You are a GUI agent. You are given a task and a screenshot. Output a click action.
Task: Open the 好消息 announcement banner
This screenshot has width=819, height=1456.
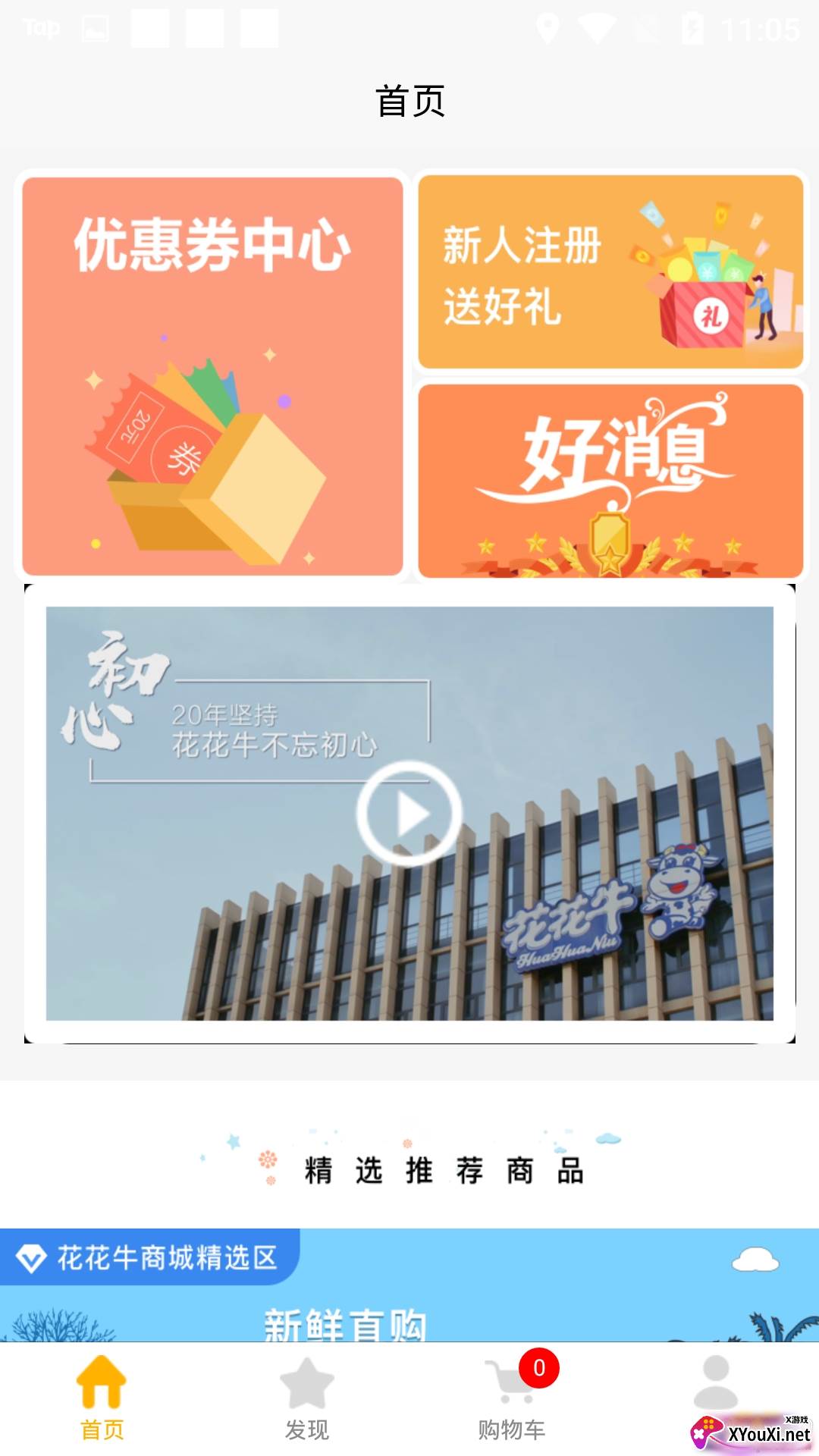[610, 478]
